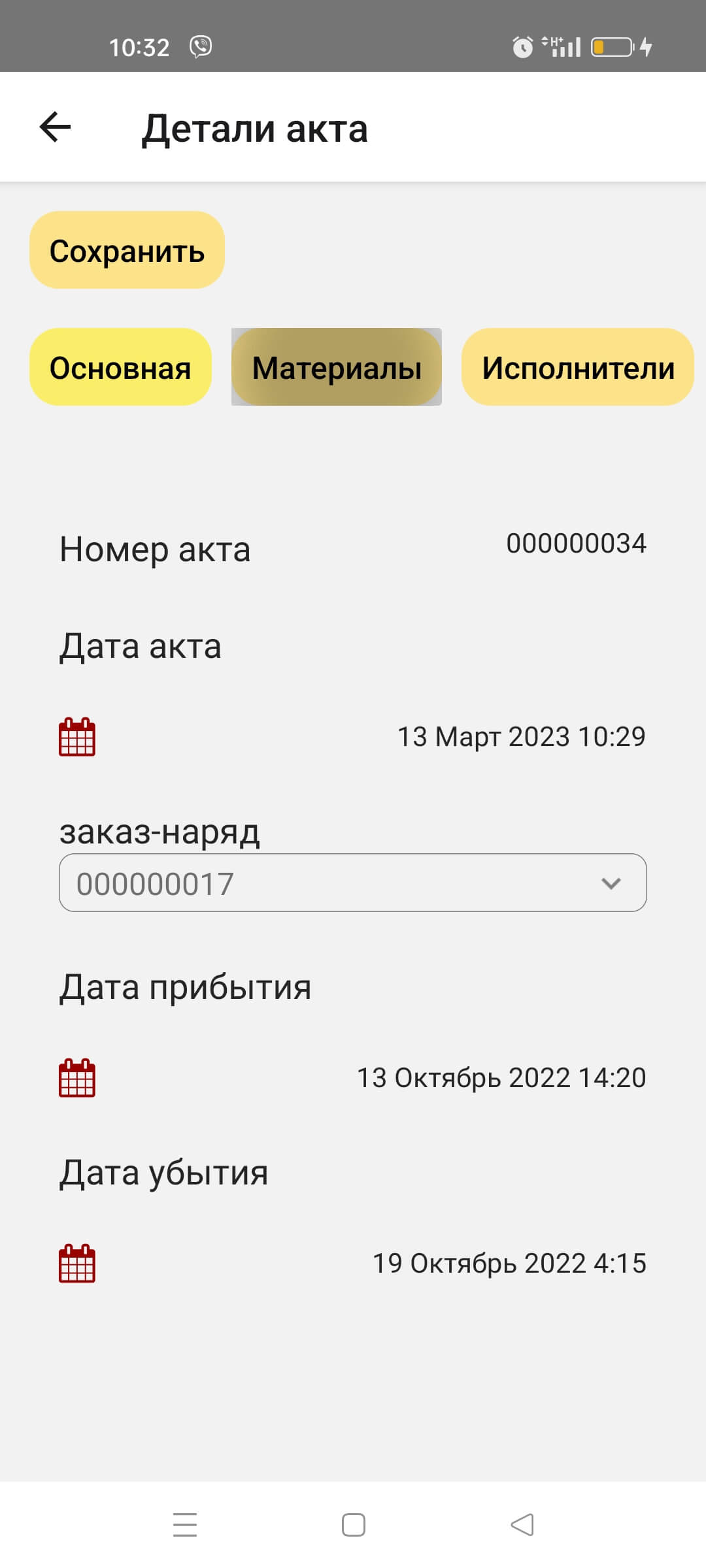Switch to the Основная tab
This screenshot has height=1568, width=706.
[120, 367]
